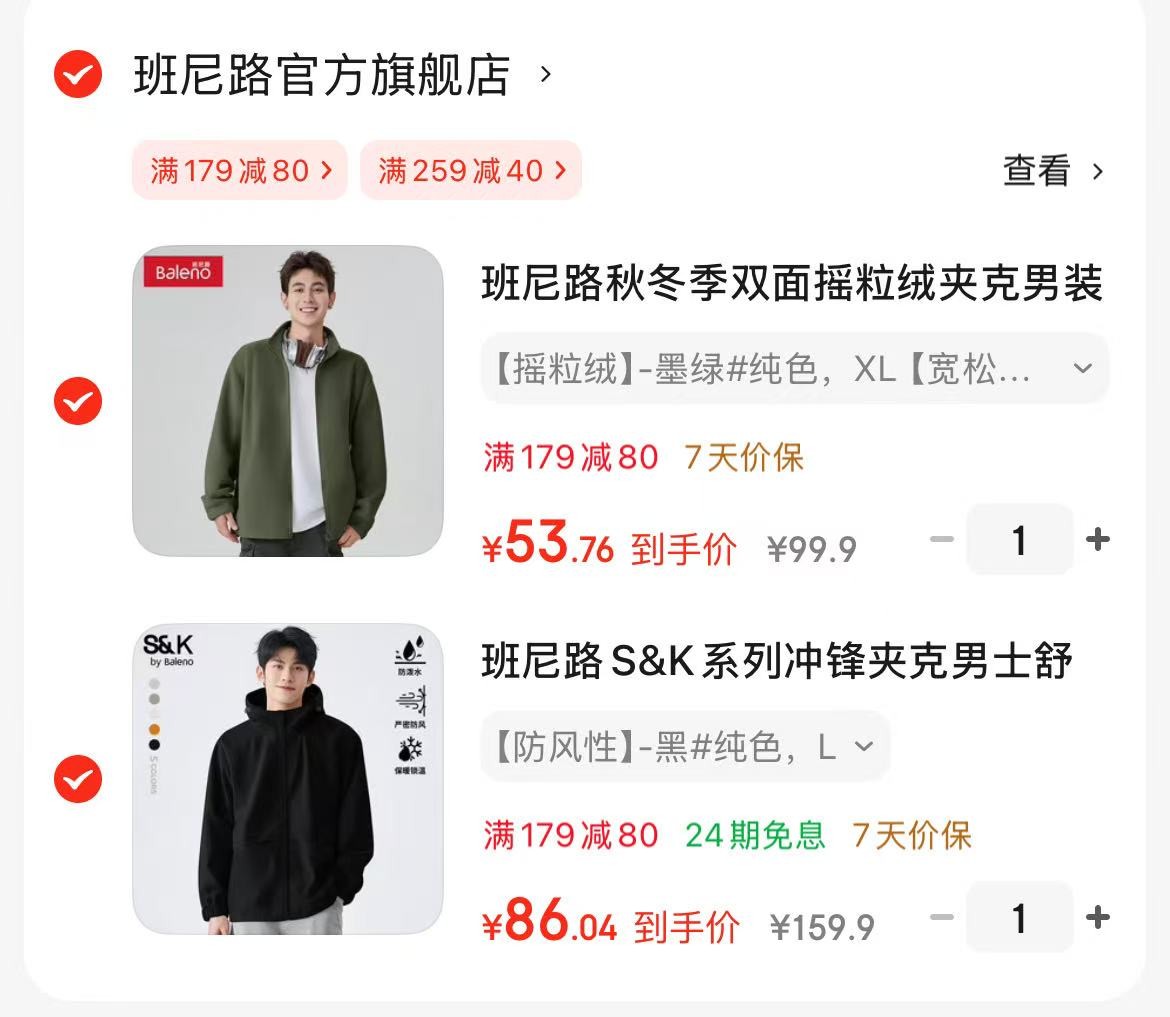This screenshot has height=1017, width=1170.
Task: Edit quantity field of the ¥53.76 item
Action: click(1019, 540)
